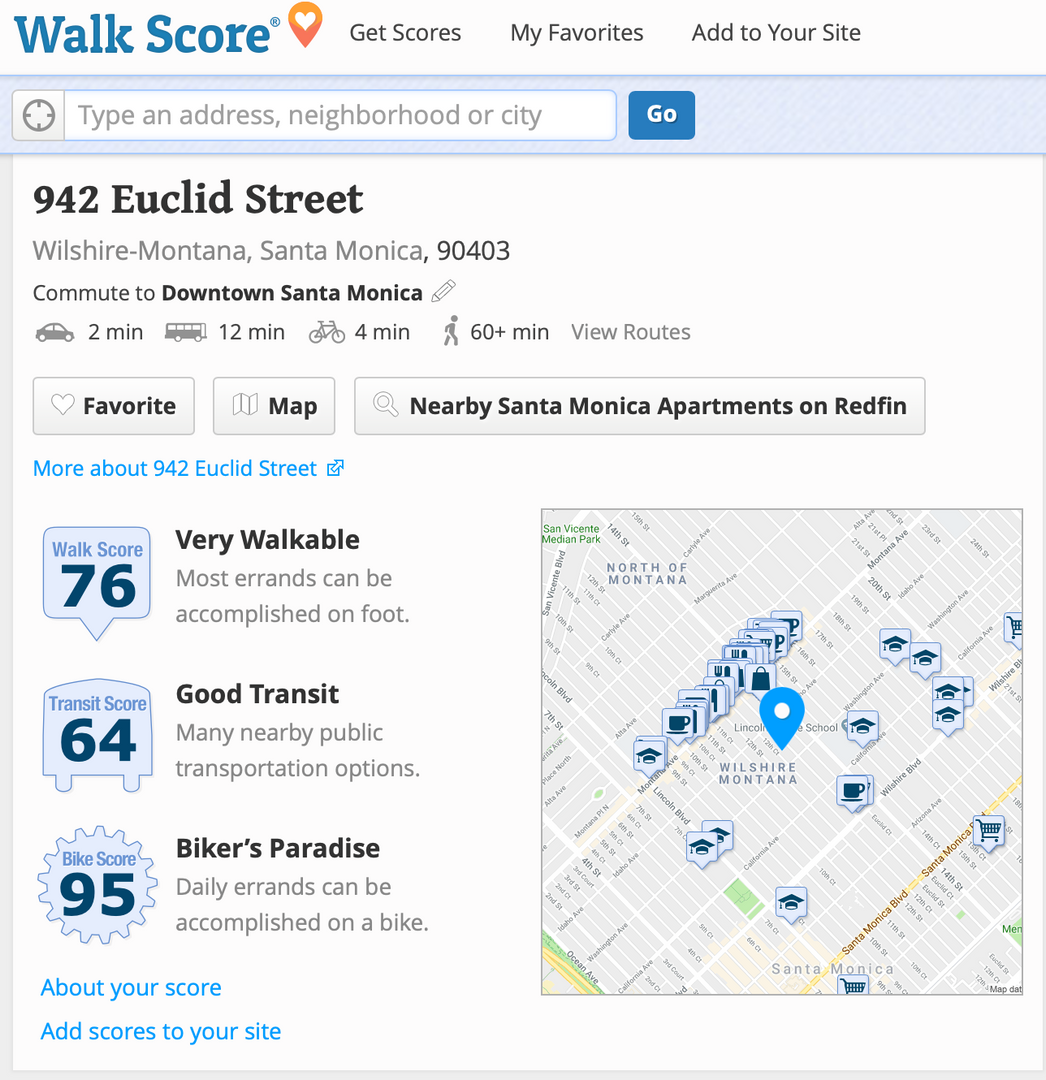The height and width of the screenshot is (1080, 1046).
Task: Open the Map button
Action: pyautogui.click(x=274, y=406)
